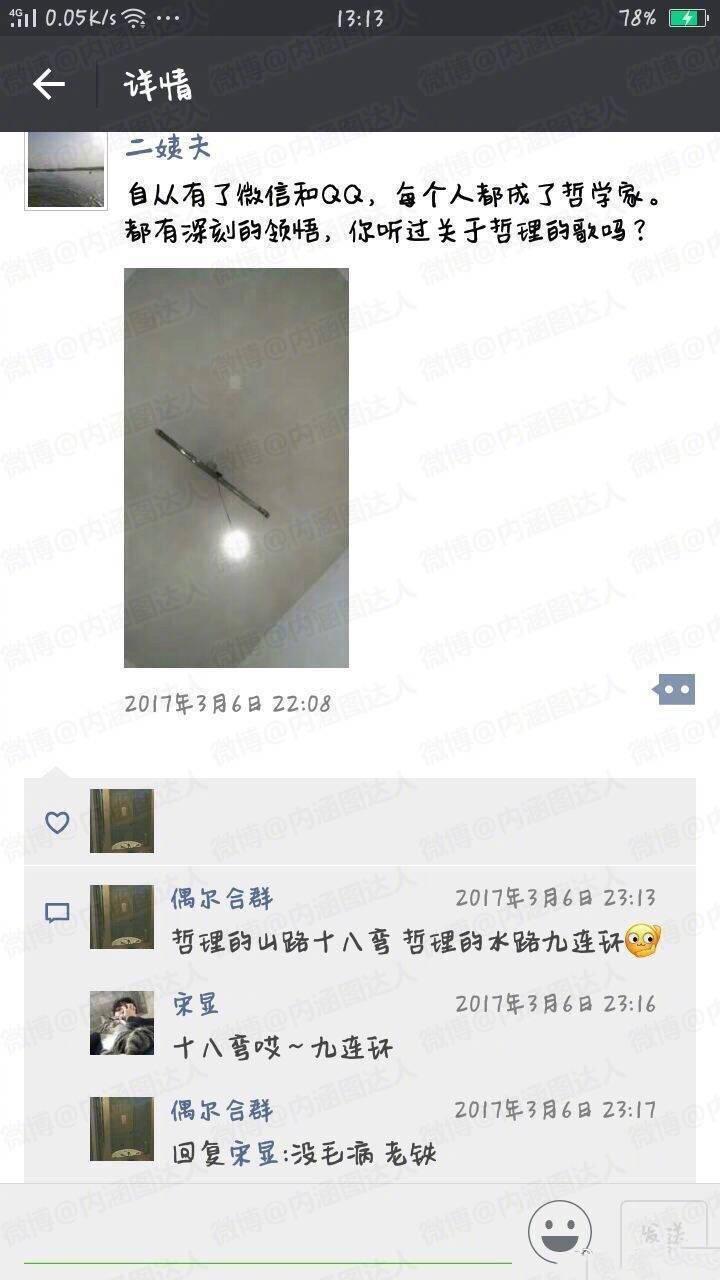View the posted ceiling lamp photo
This screenshot has width=720, height=1280.
(236, 467)
